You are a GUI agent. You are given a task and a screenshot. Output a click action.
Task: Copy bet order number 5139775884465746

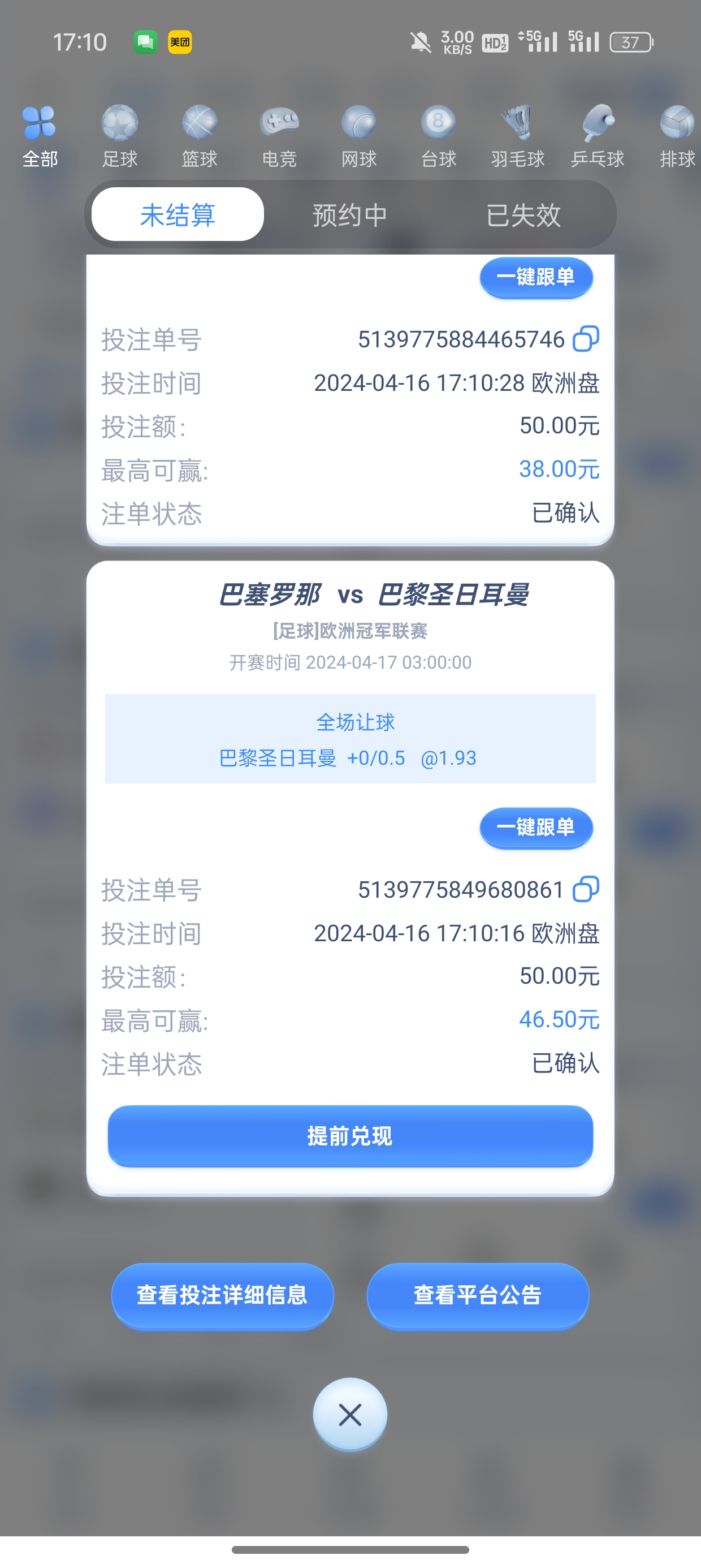(x=586, y=339)
